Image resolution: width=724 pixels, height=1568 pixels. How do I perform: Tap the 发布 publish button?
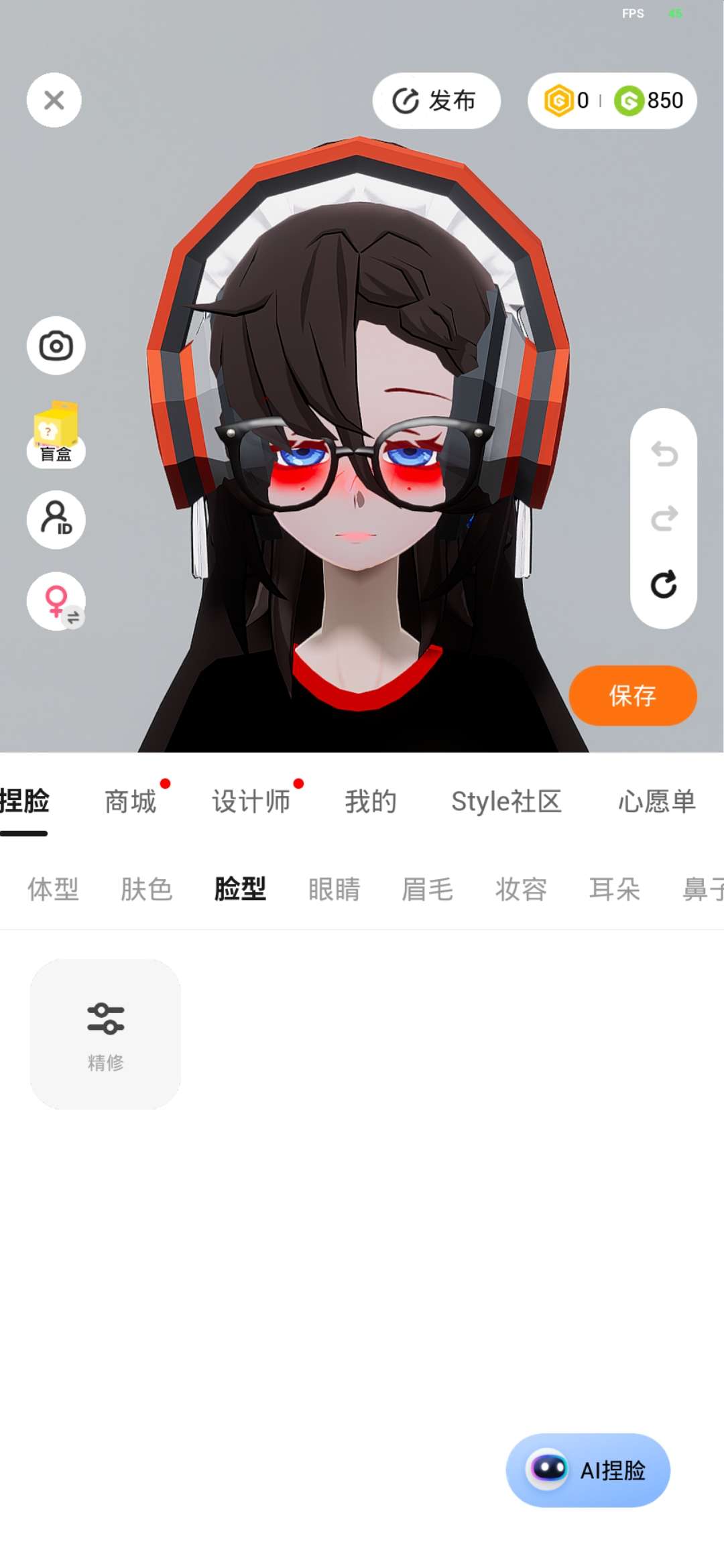pyautogui.click(x=436, y=101)
